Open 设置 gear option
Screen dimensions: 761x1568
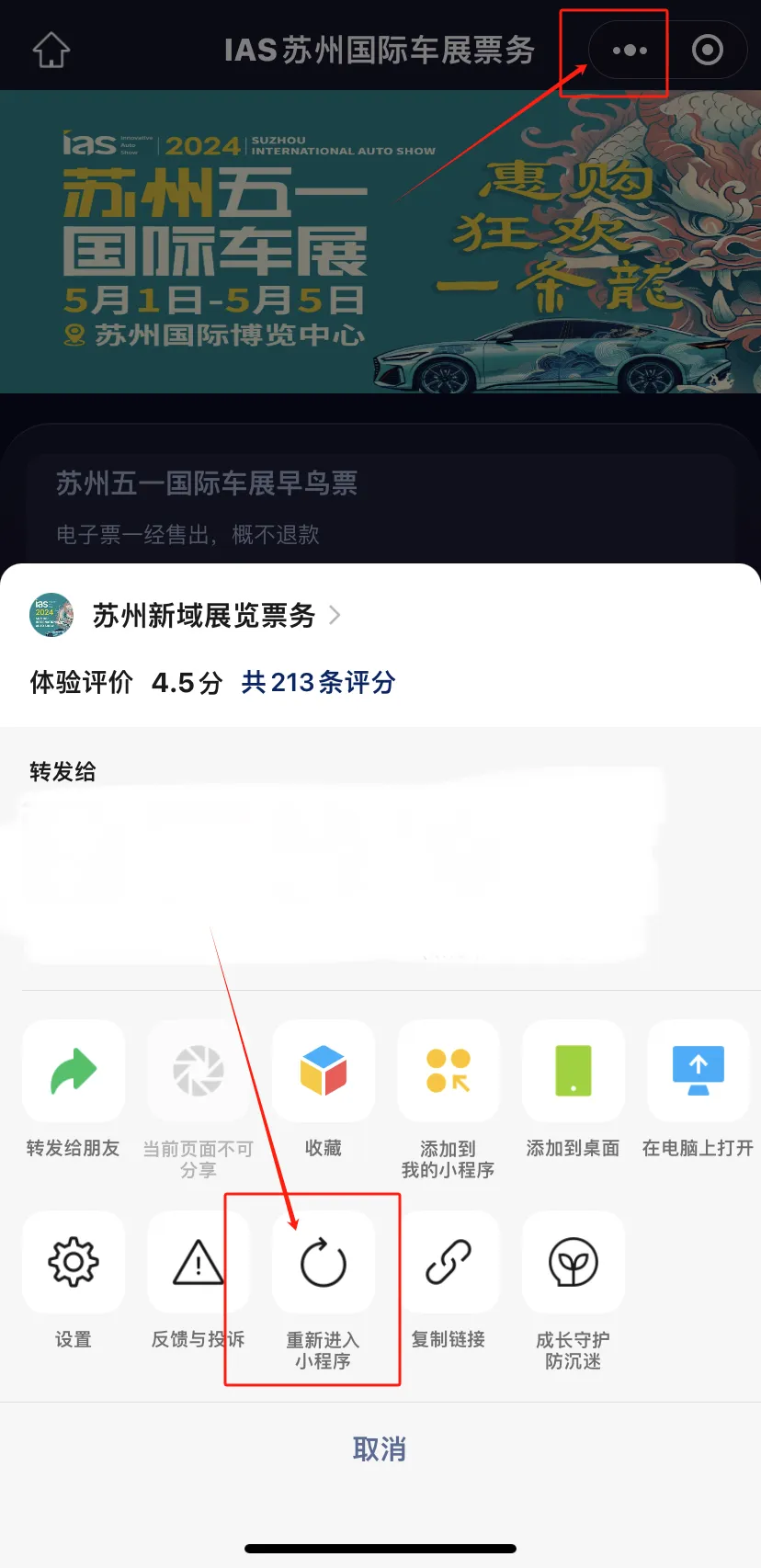(x=74, y=1263)
